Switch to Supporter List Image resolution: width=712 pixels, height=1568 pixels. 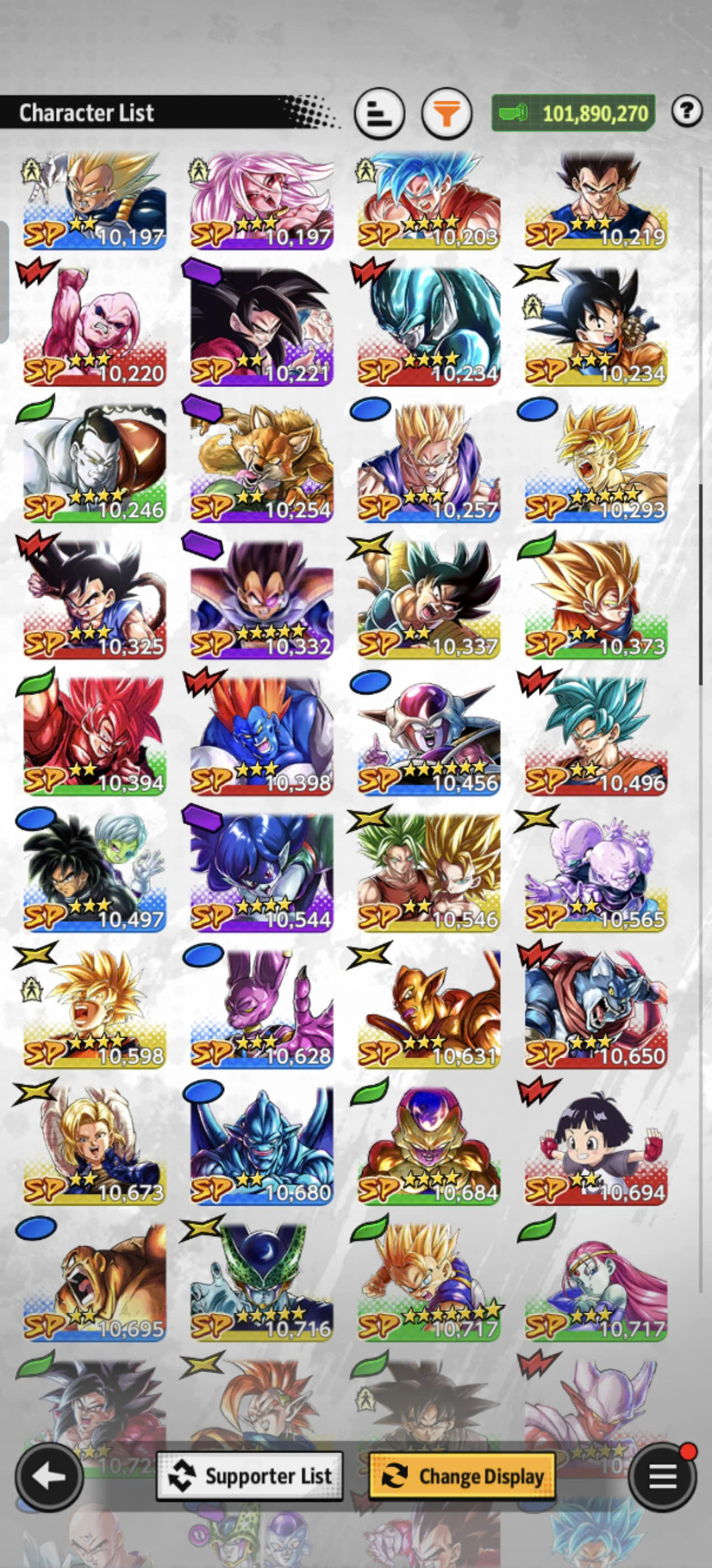click(x=250, y=1476)
